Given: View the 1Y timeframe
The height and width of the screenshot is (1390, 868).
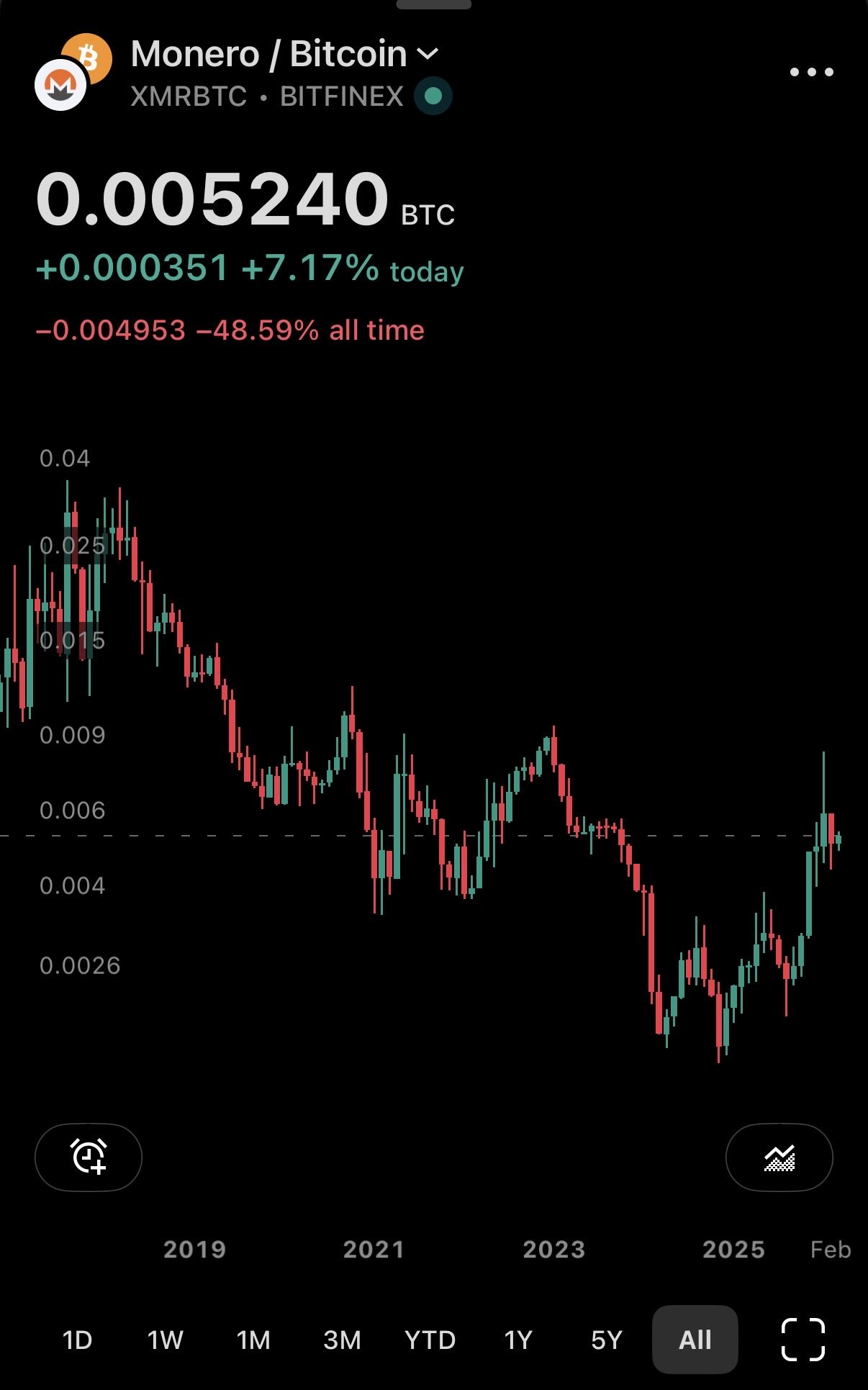Looking at the screenshot, I should pos(518,1340).
